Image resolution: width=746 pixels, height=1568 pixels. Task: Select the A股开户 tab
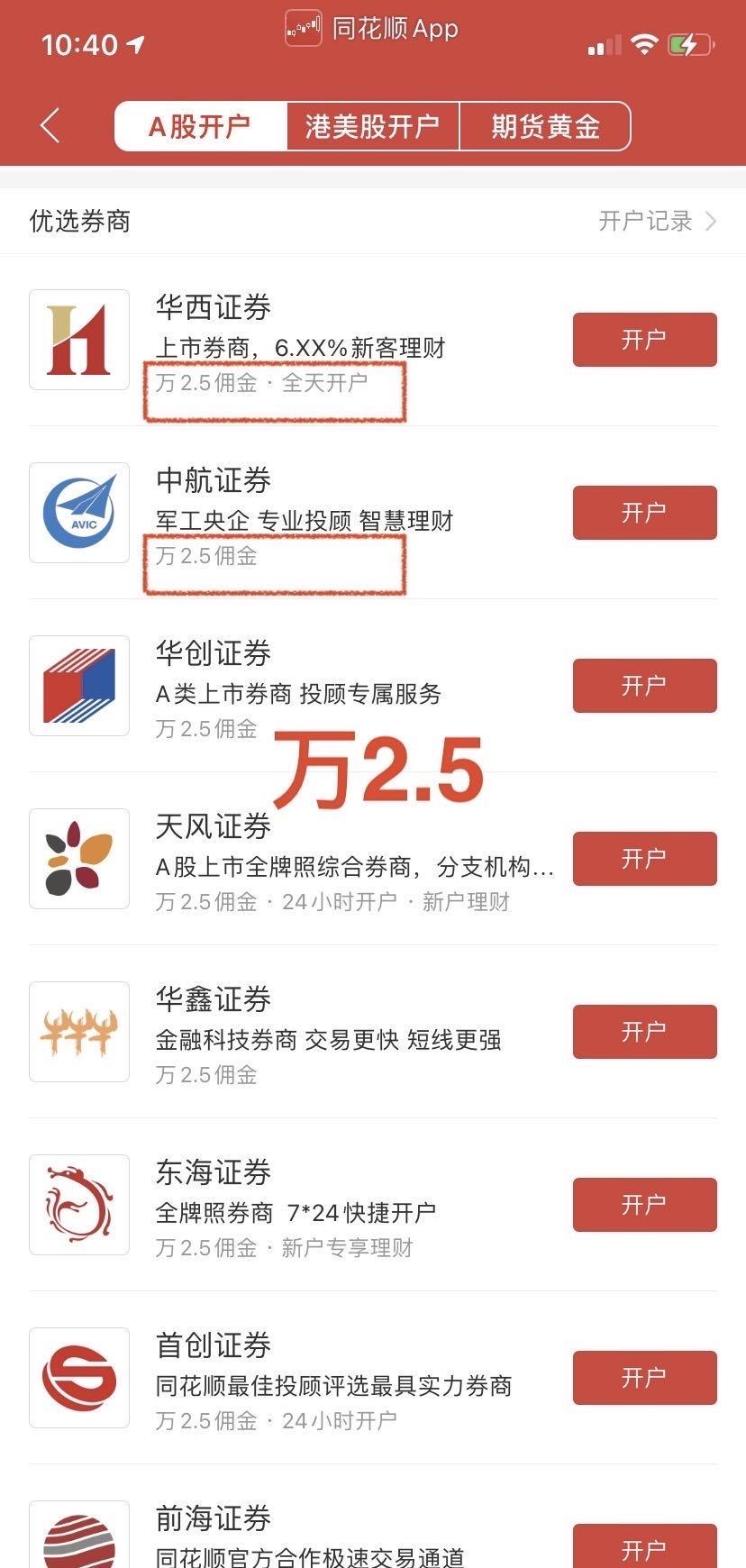click(x=199, y=125)
